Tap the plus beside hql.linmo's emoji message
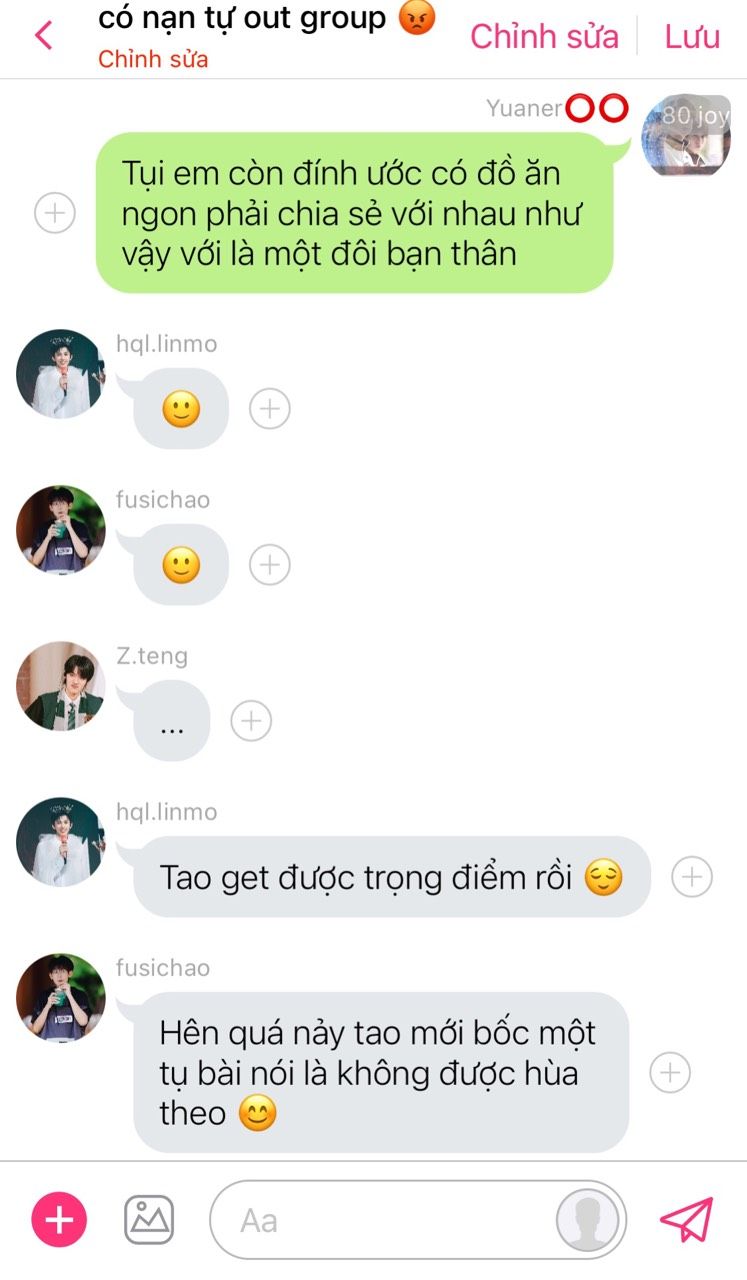The image size is (747, 1280). coord(269,409)
